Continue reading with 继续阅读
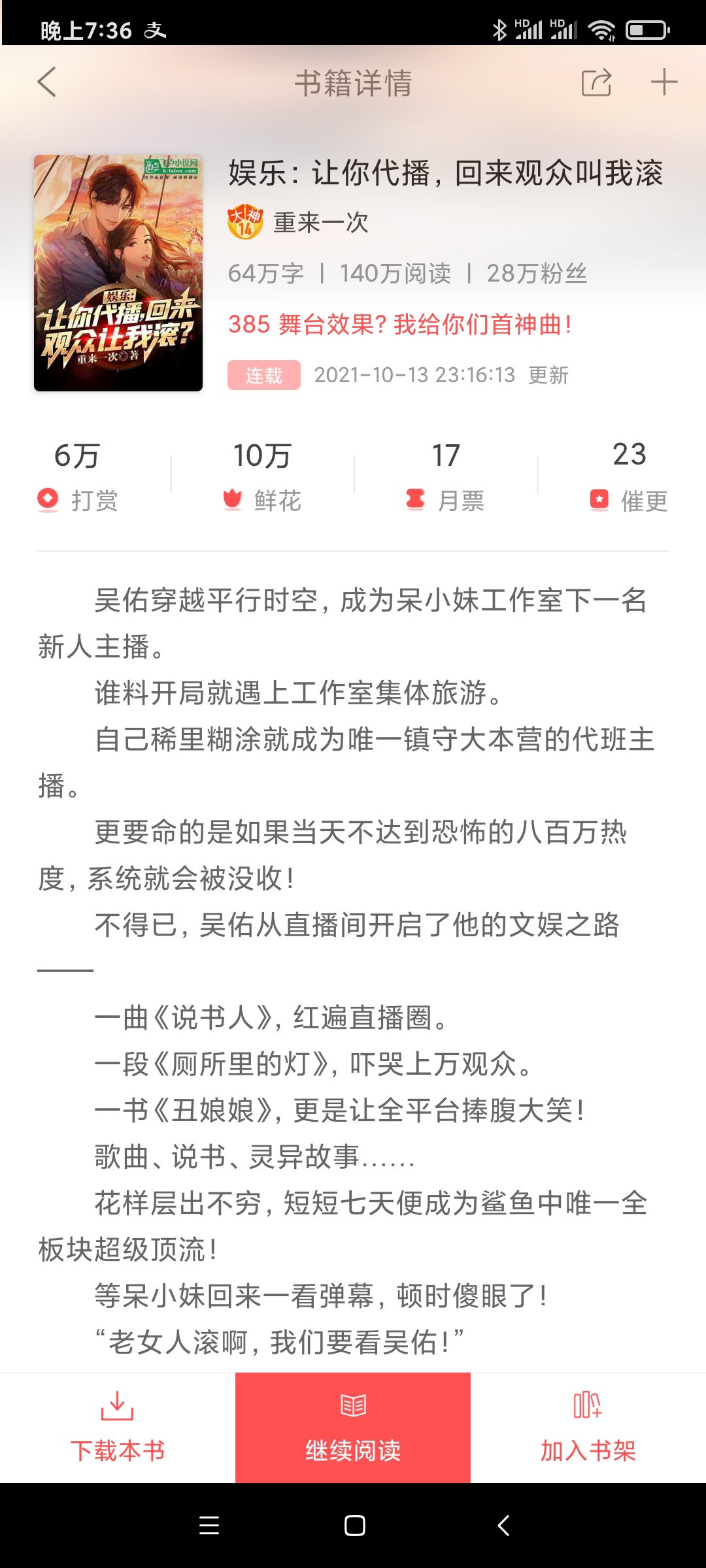 (353, 1428)
